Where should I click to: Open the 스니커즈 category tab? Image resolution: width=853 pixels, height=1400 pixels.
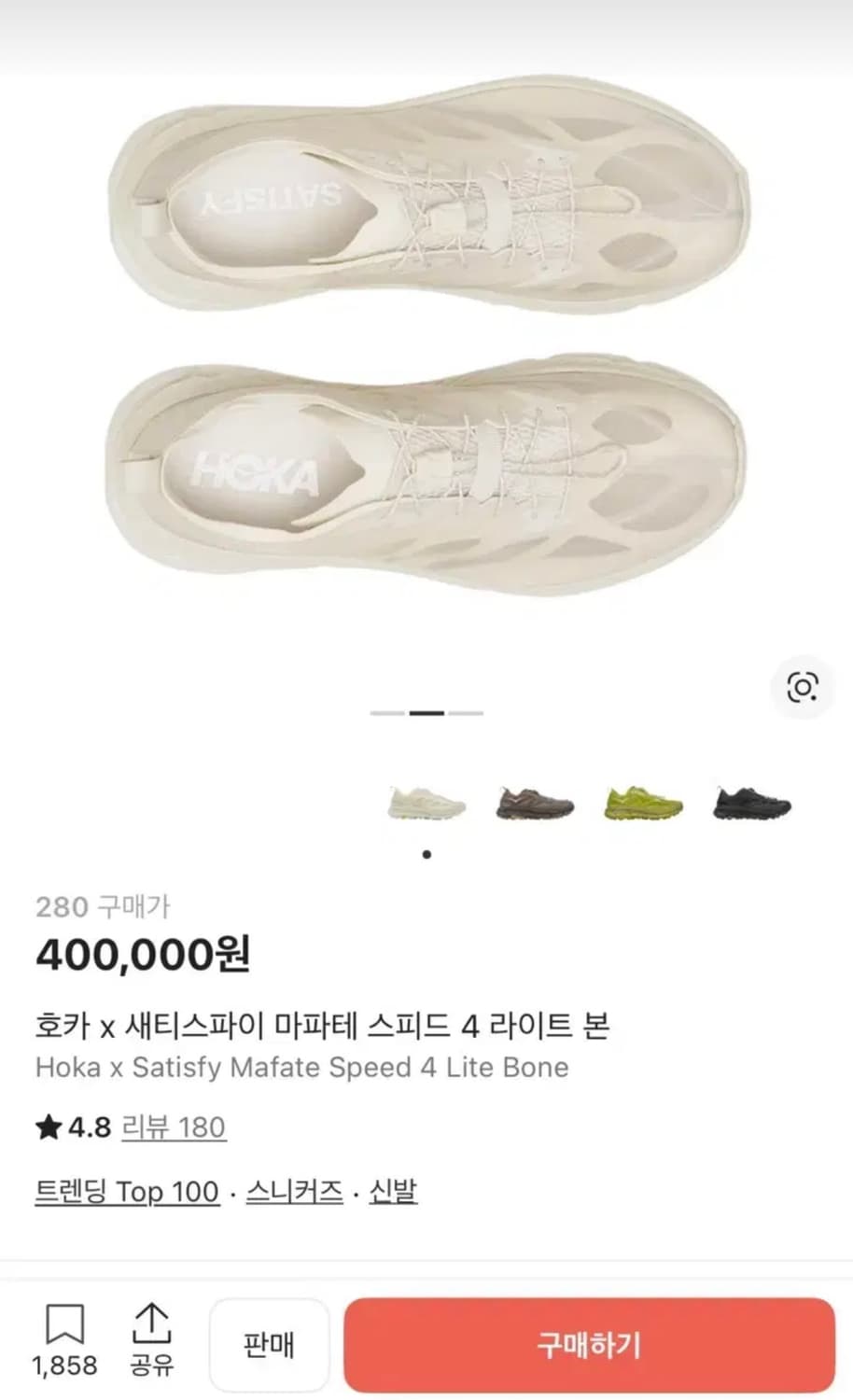[x=292, y=1192]
